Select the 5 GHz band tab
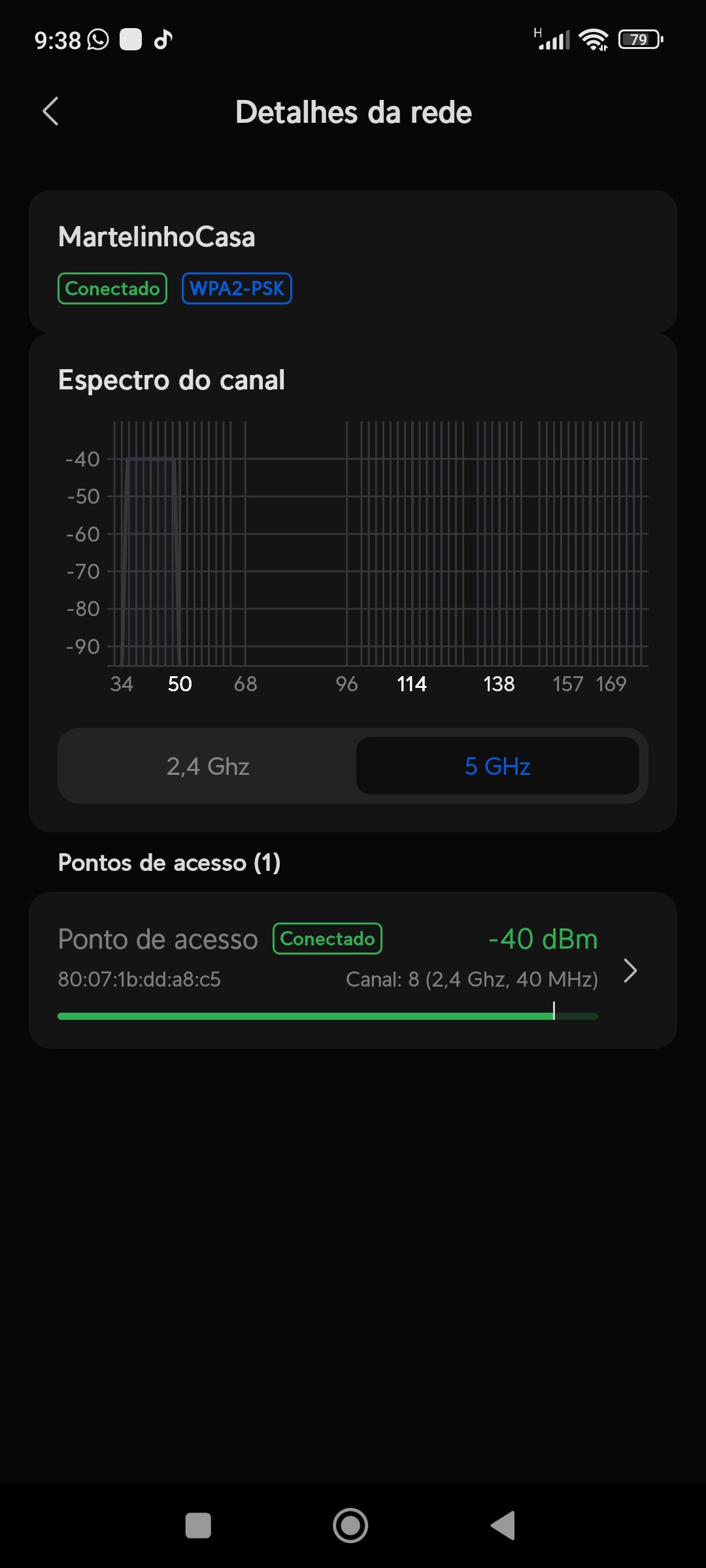This screenshot has height=1568, width=706. [x=497, y=766]
